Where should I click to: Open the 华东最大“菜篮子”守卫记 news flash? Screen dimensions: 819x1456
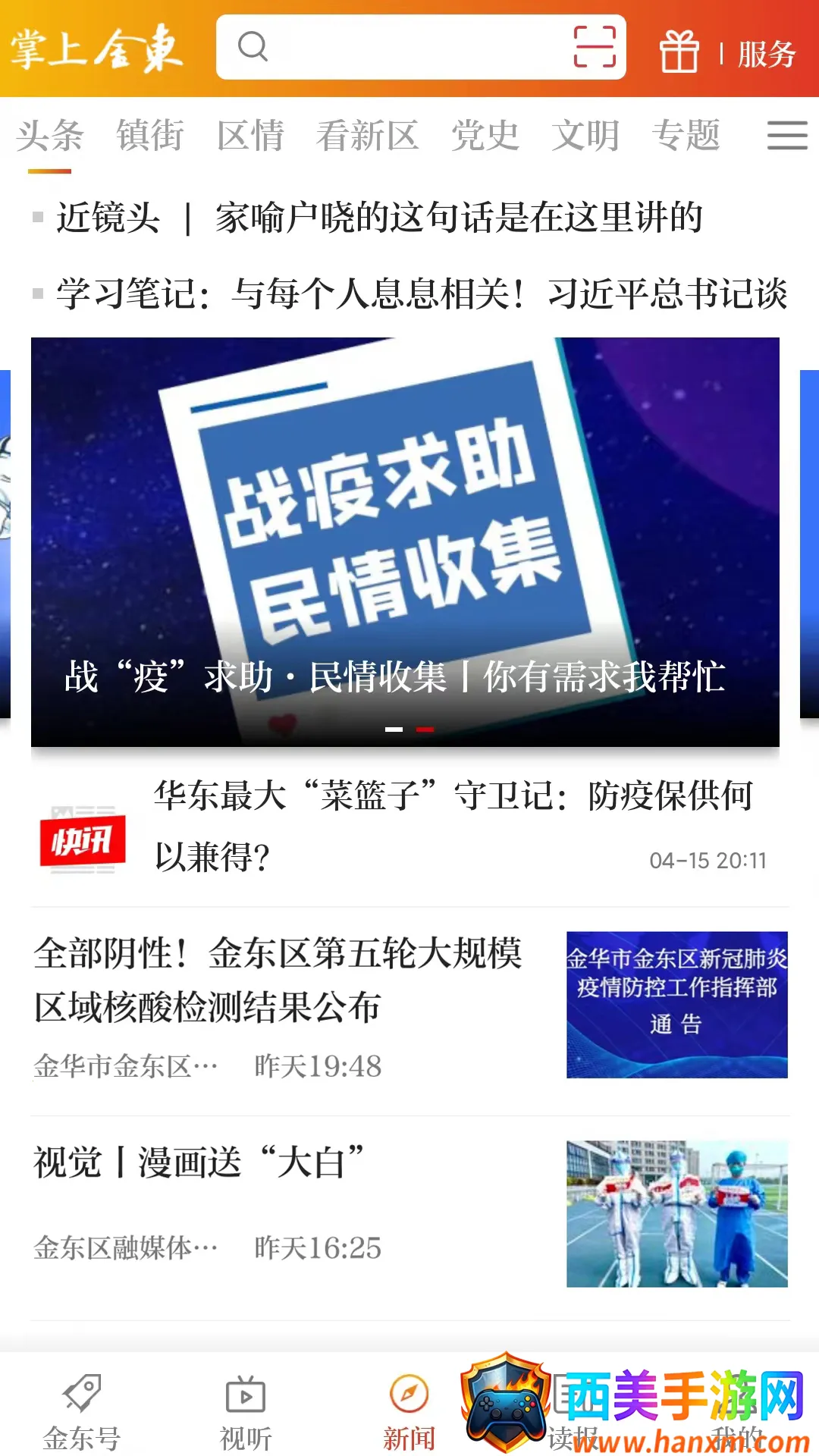click(455, 827)
